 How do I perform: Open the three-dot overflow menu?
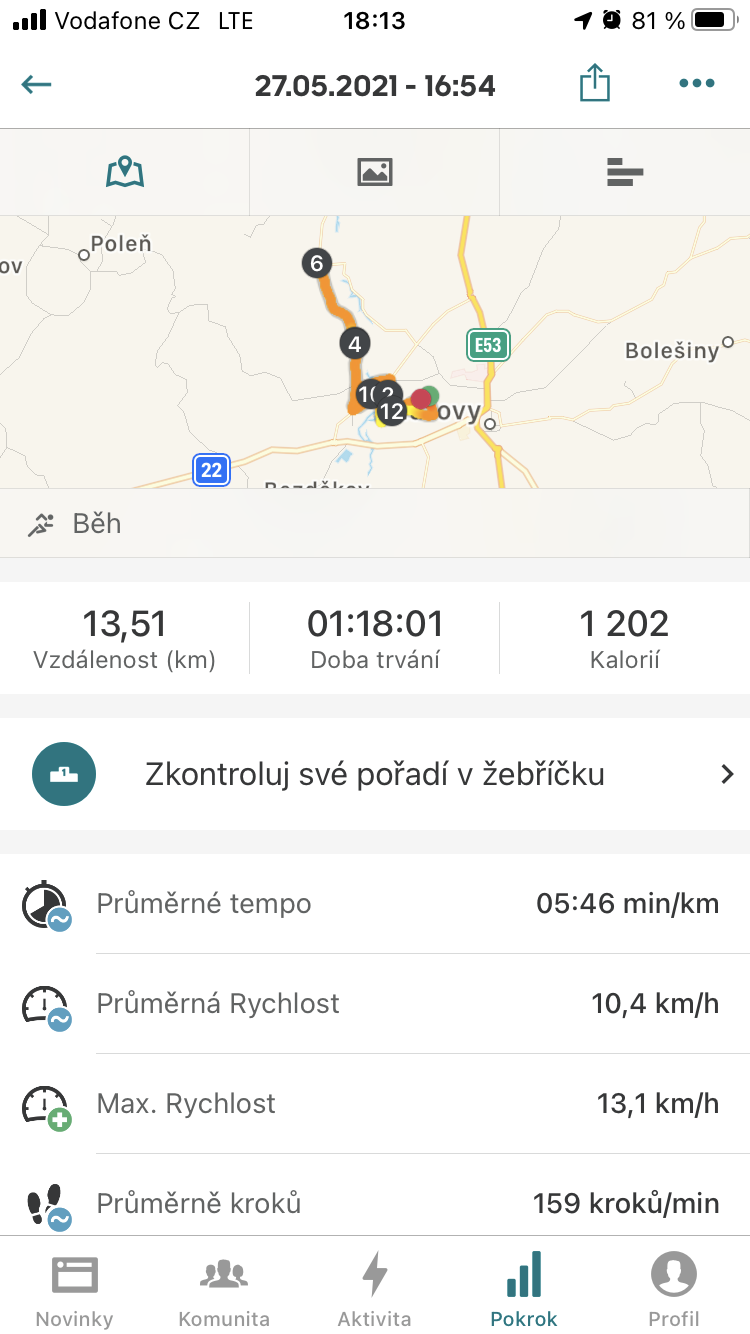(697, 84)
